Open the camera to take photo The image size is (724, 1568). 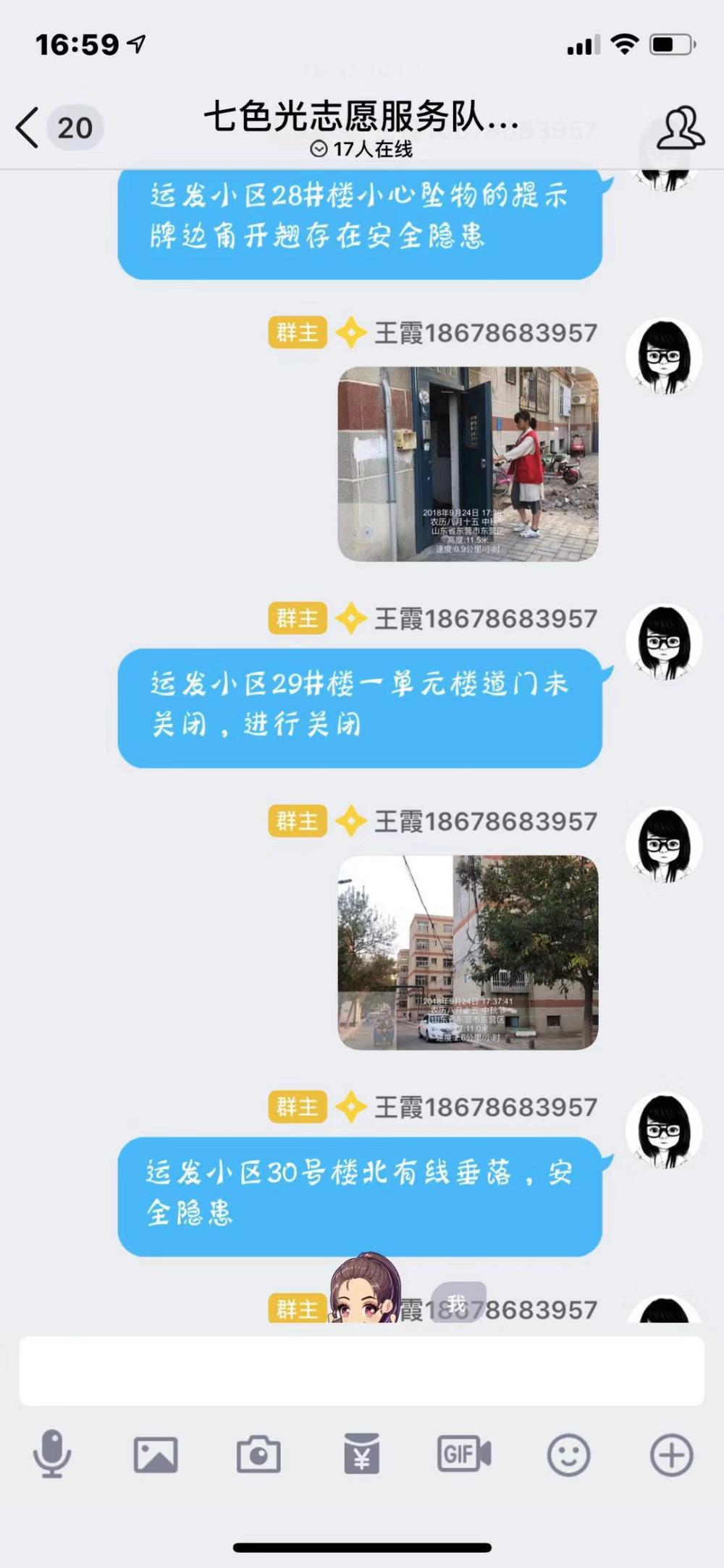point(258,1454)
